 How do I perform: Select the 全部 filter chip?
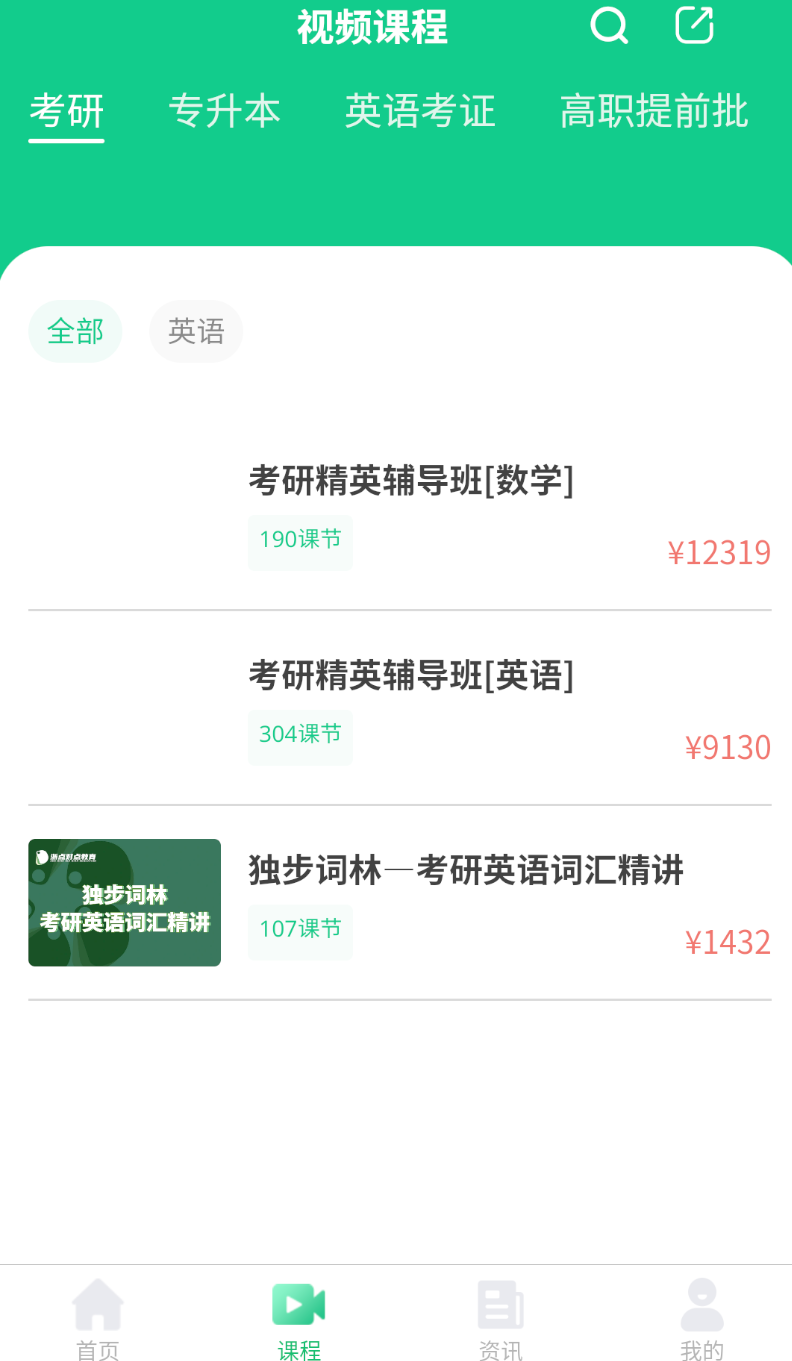[75, 331]
